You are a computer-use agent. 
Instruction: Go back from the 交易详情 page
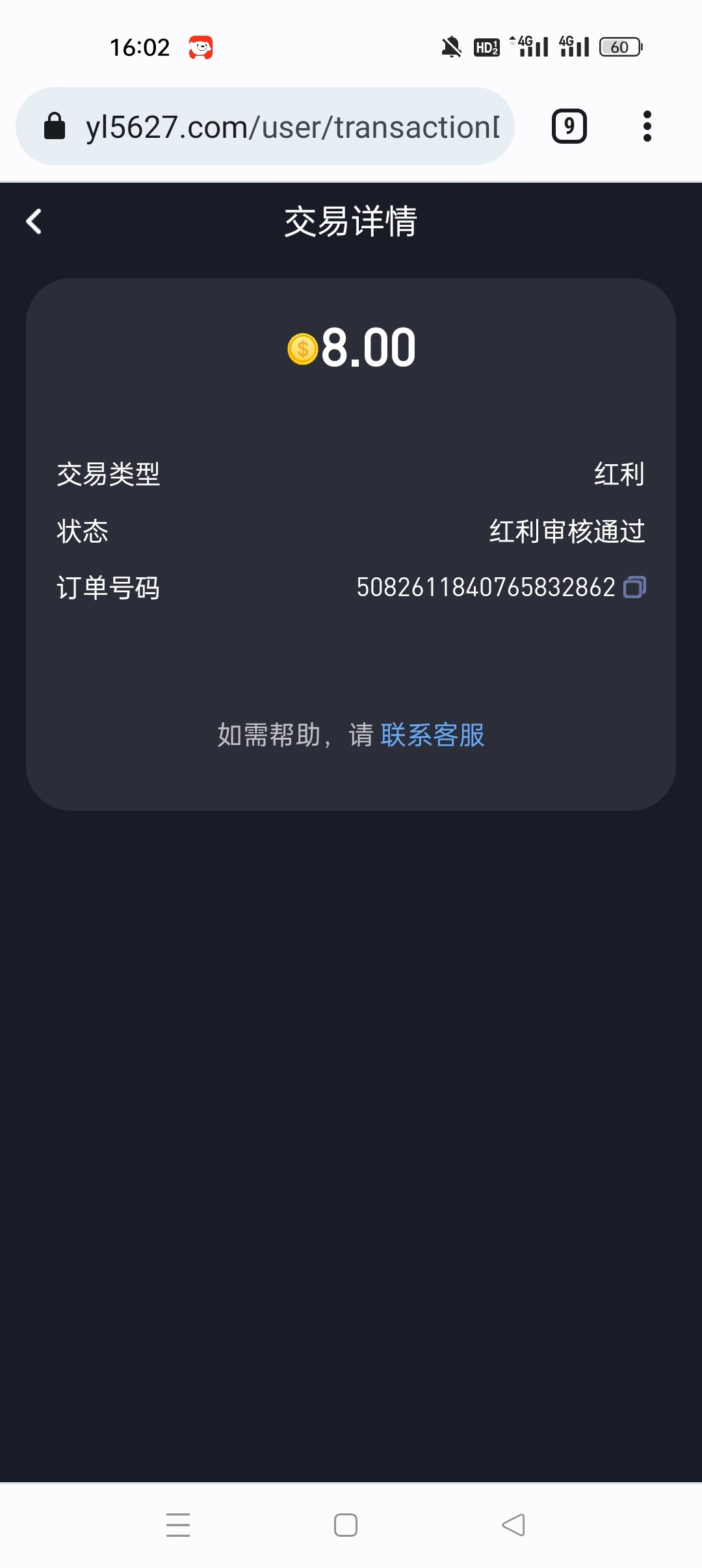[x=34, y=222]
